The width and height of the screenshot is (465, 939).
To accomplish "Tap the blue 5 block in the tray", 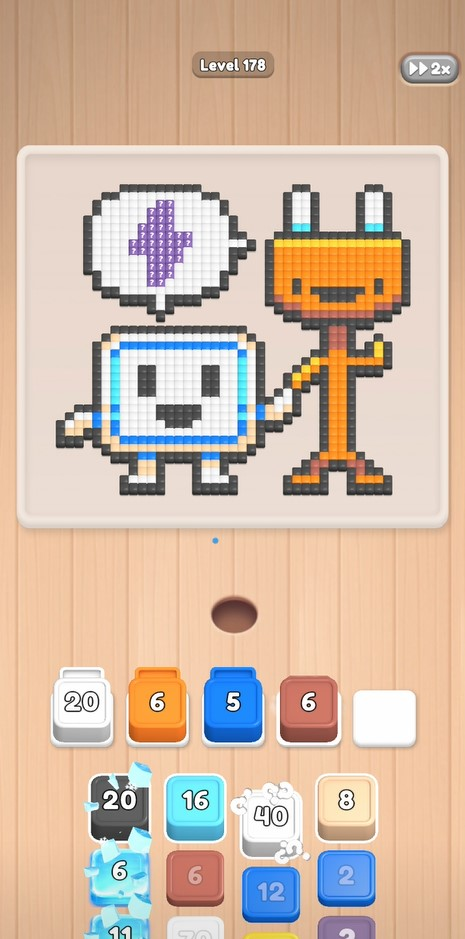I will click(x=233, y=705).
